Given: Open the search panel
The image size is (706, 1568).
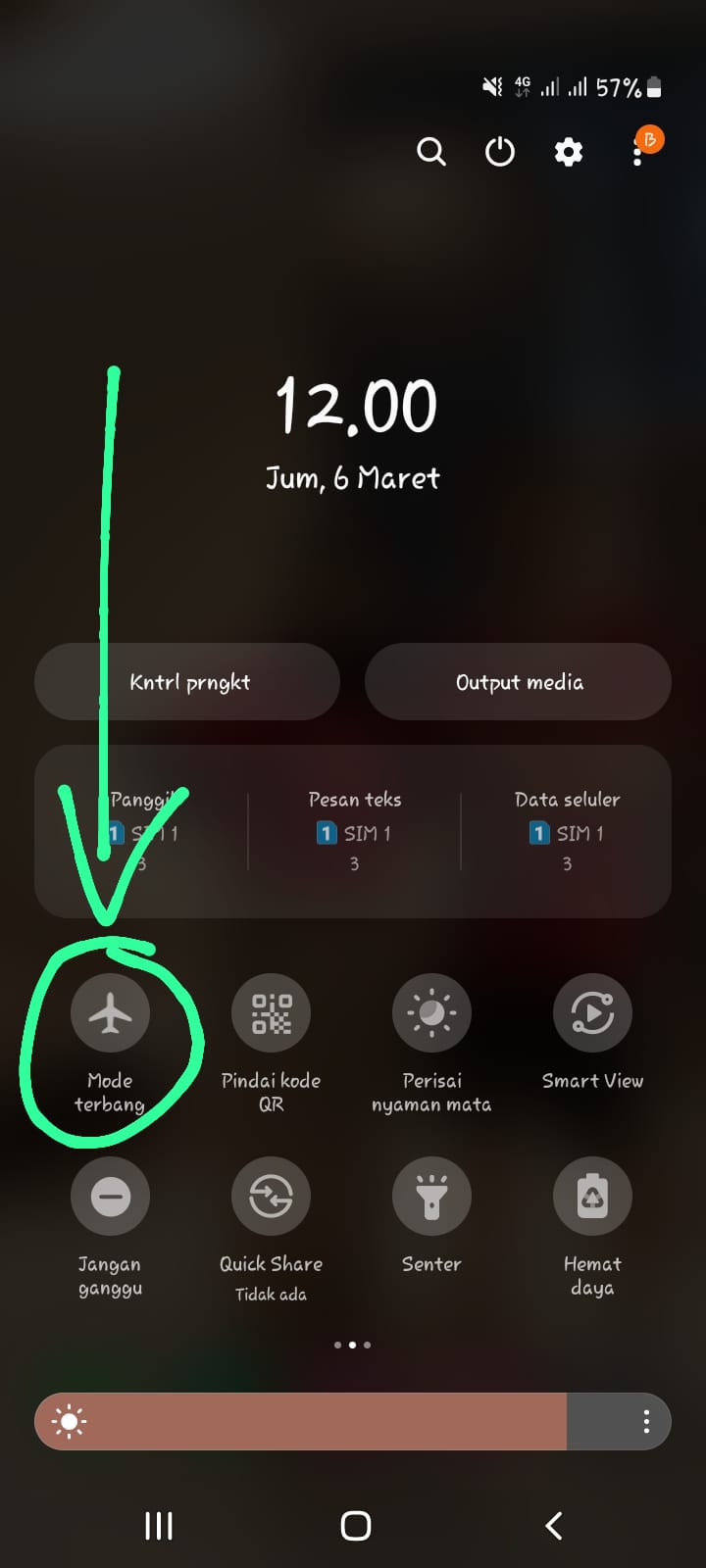Looking at the screenshot, I should pos(431,152).
